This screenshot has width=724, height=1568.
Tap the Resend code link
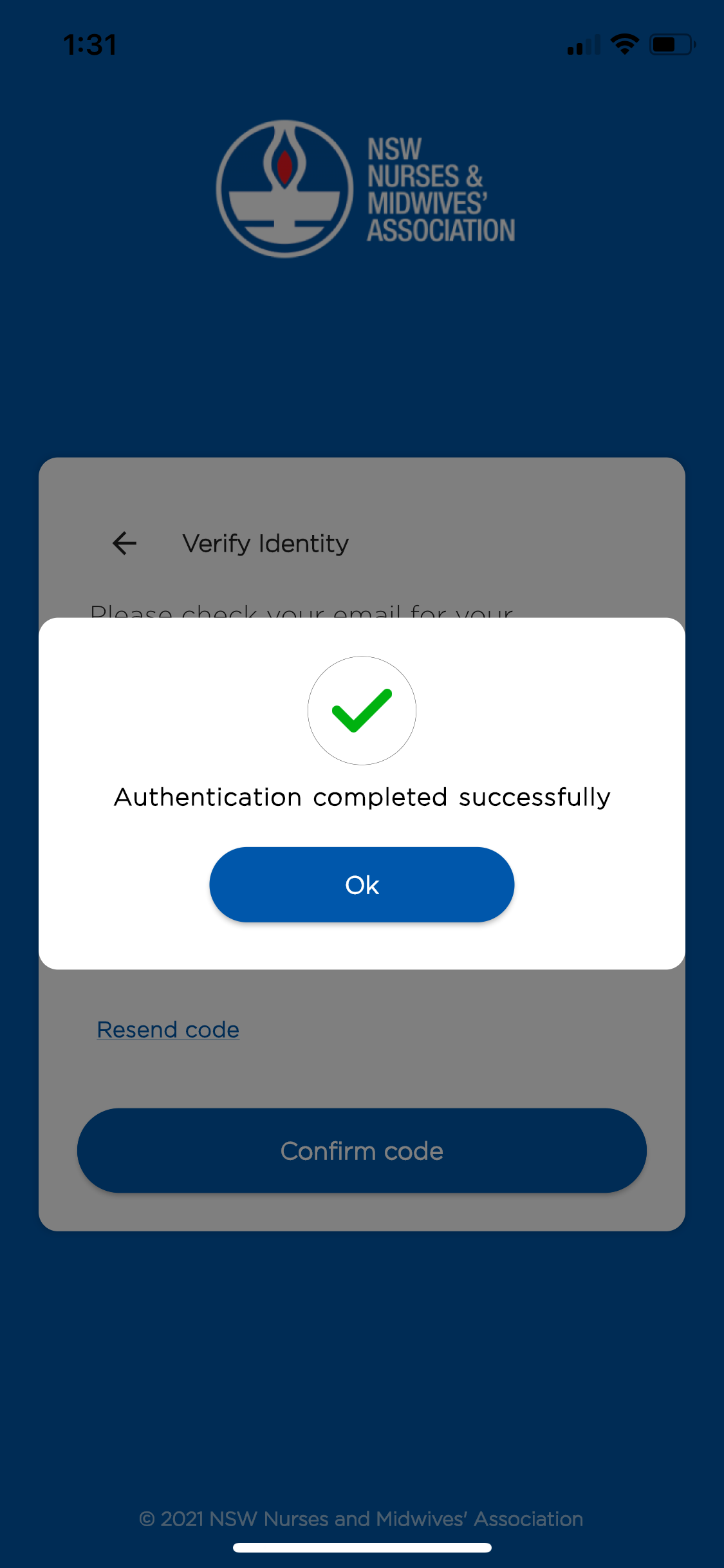pos(168,1030)
